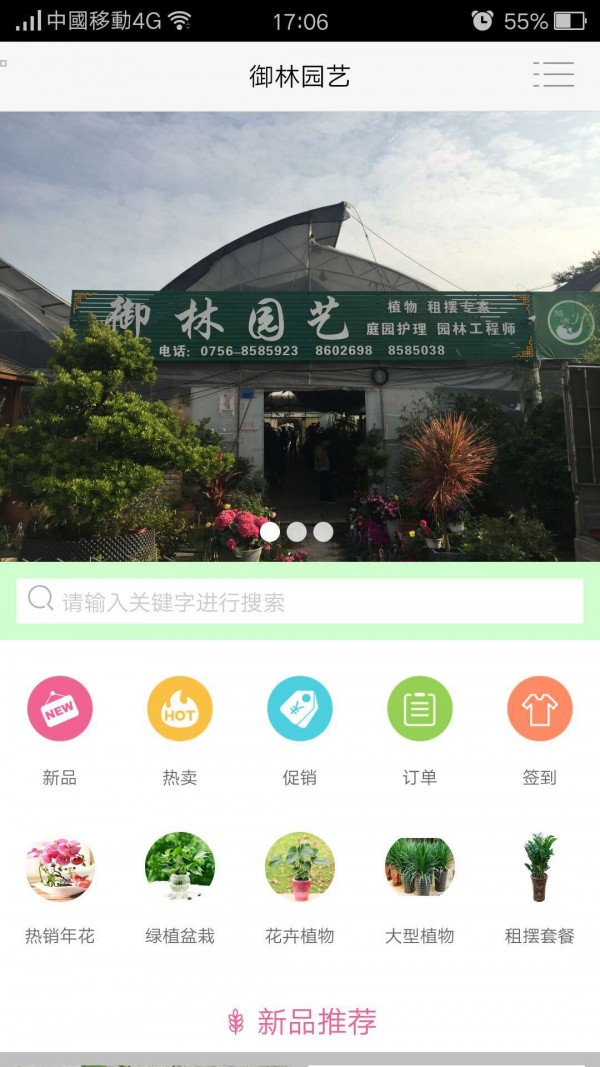Open the menu icon in the header
Image resolution: width=600 pixels, height=1067 pixels.
click(x=553, y=75)
